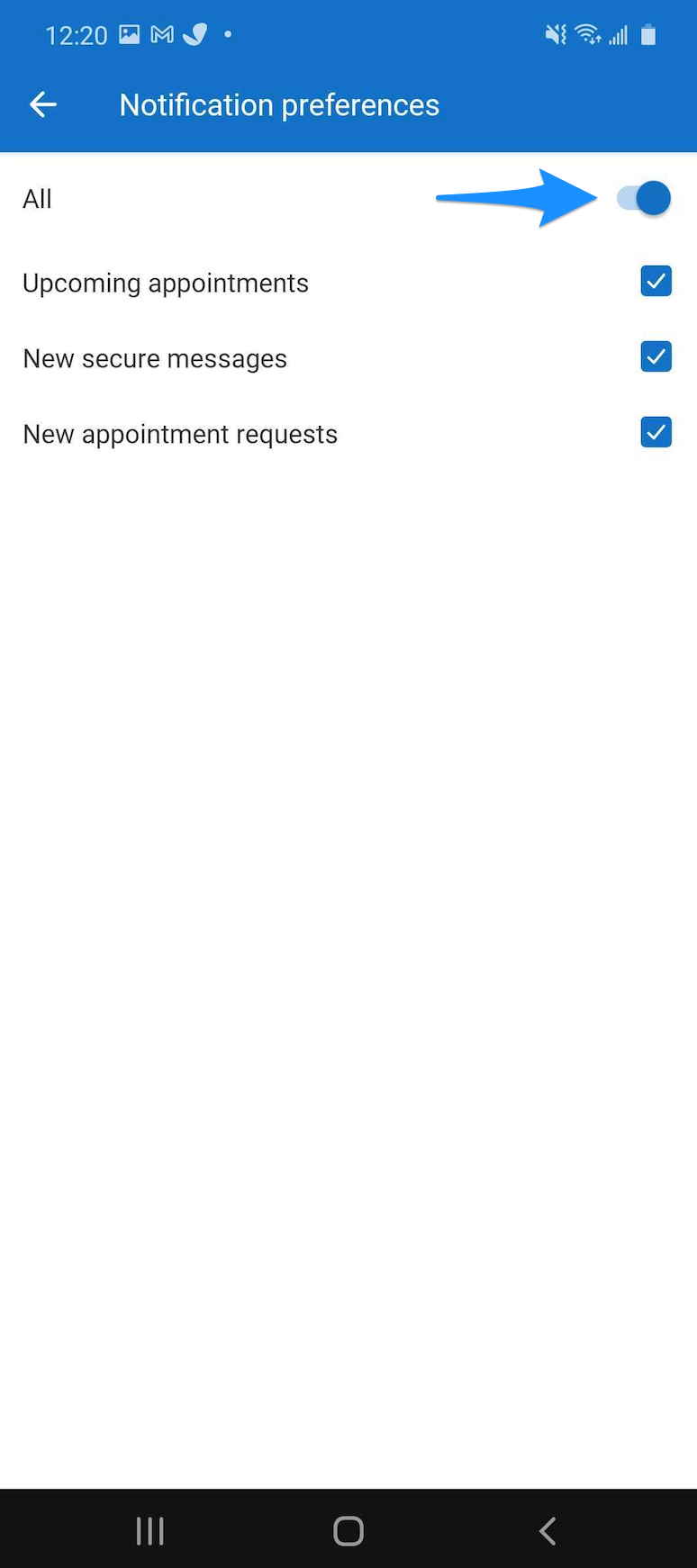Image resolution: width=697 pixels, height=1568 pixels.
Task: Go back from Notification preferences
Action: [x=43, y=105]
